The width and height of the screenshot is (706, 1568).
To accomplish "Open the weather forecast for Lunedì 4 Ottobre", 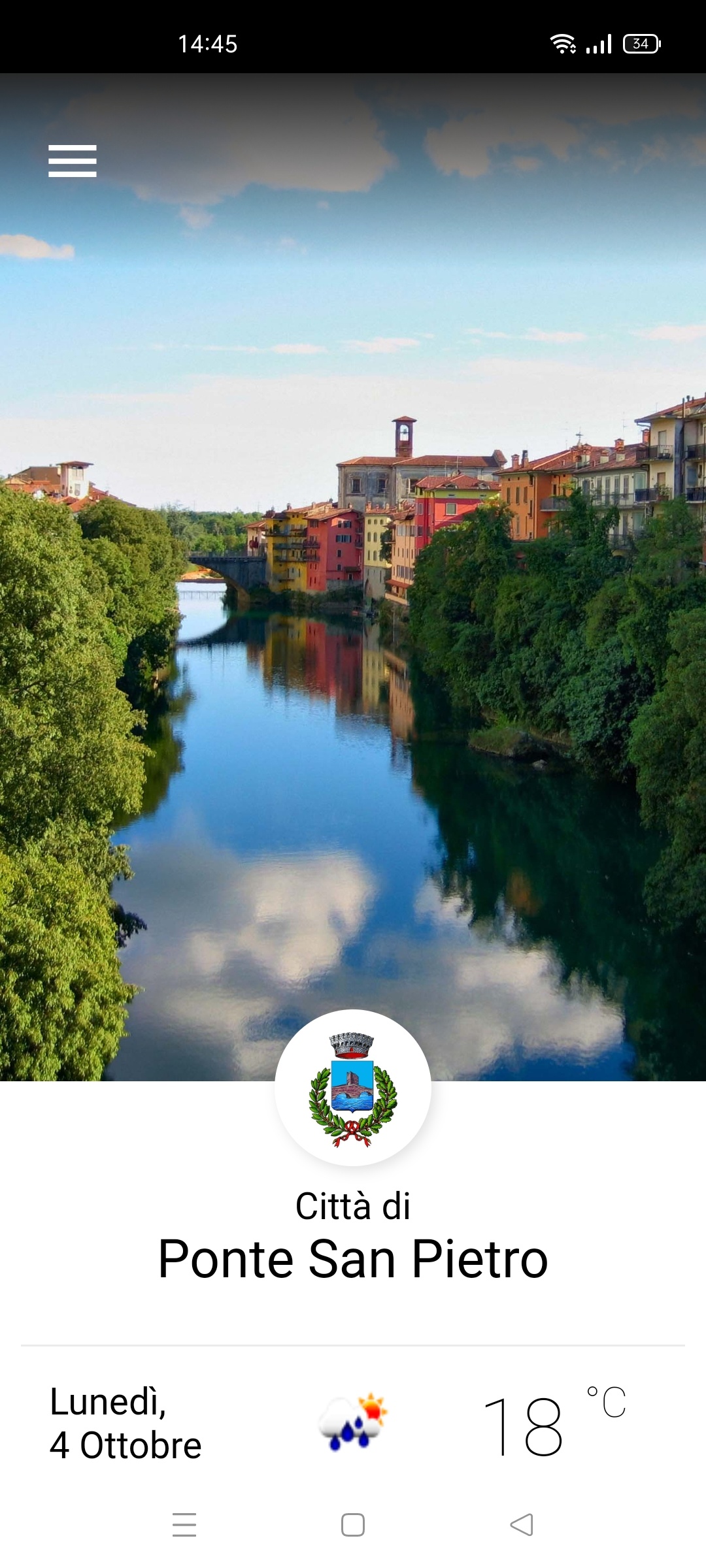I will click(353, 1423).
